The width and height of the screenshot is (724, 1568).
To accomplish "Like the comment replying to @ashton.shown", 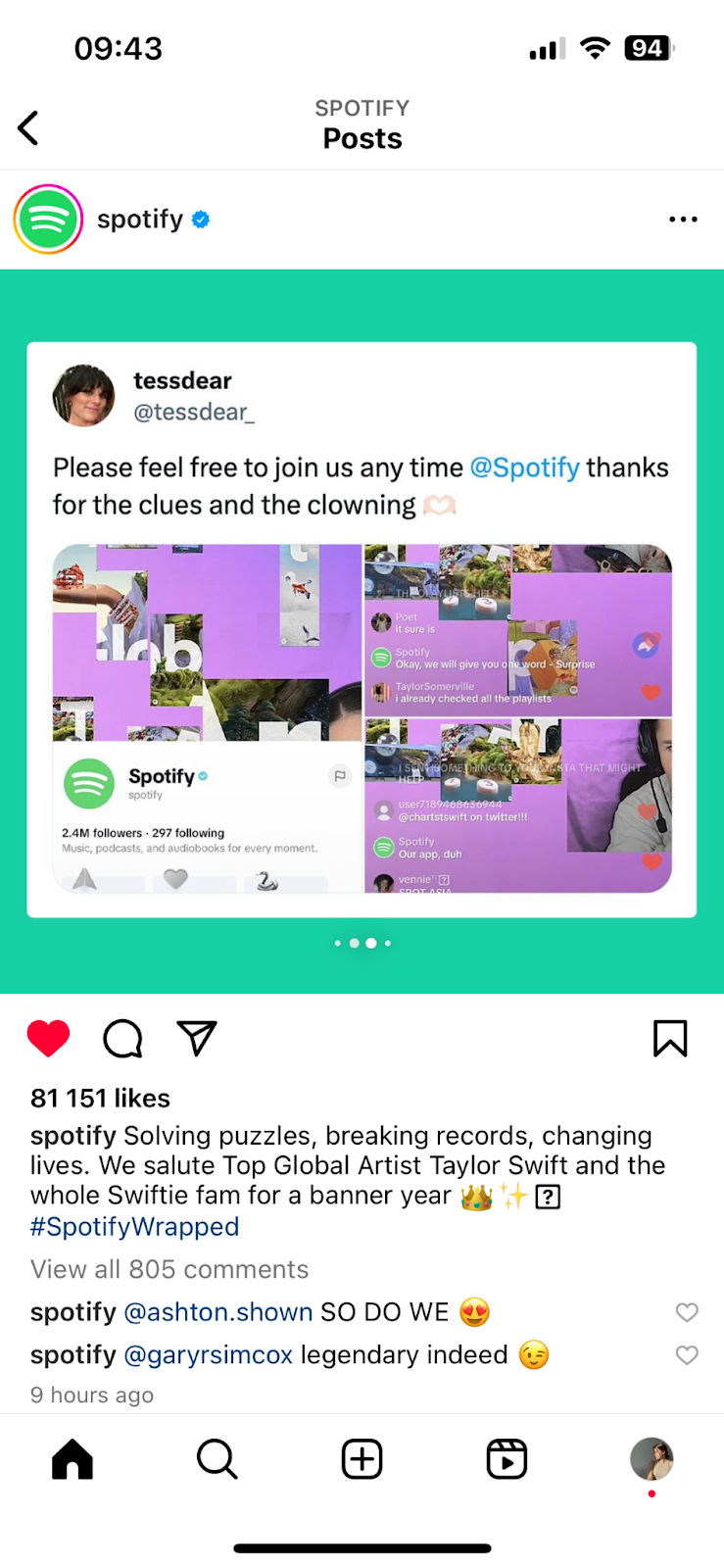I will click(687, 1312).
